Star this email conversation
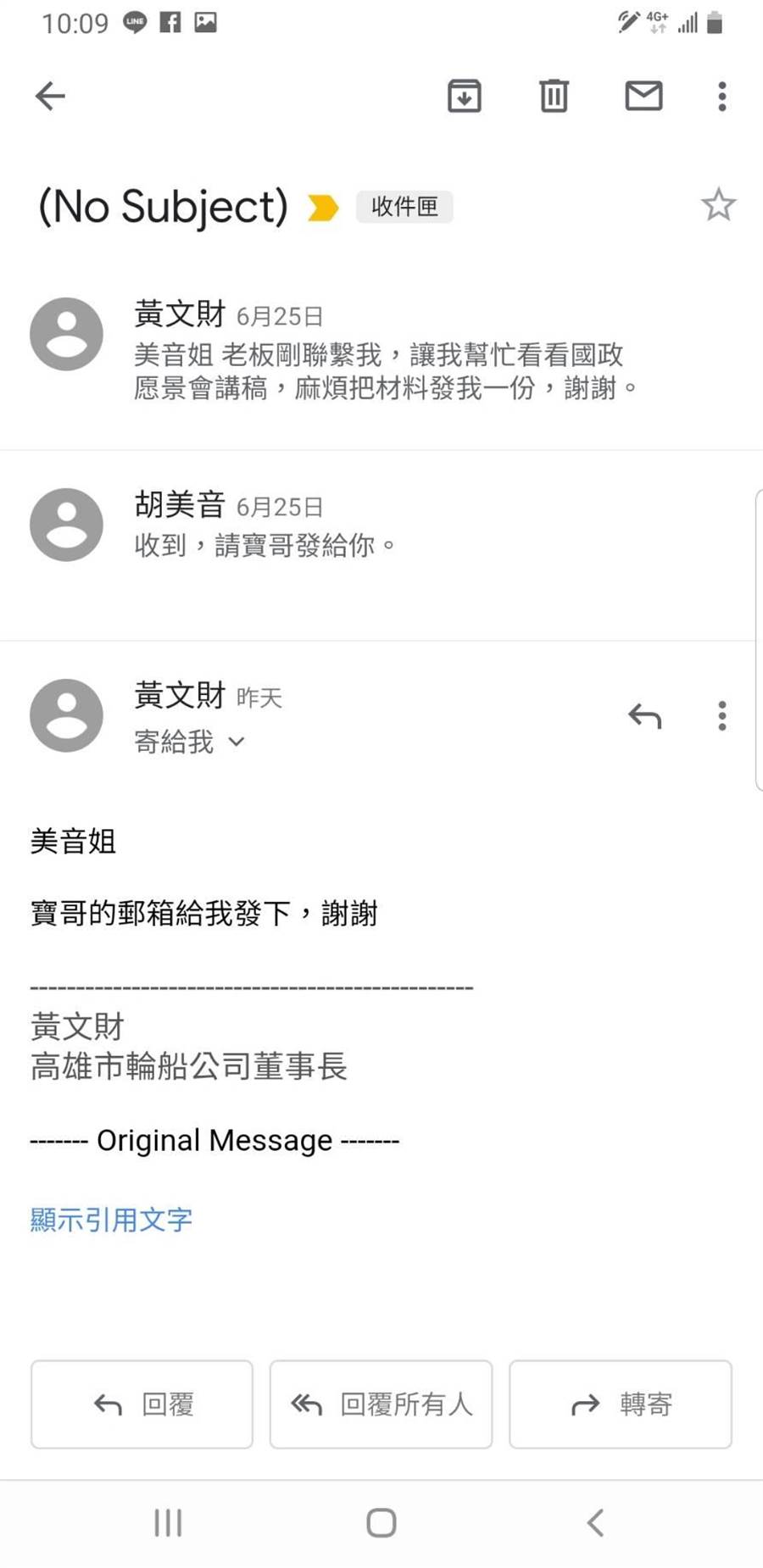This screenshot has height=1568, width=763. (x=719, y=203)
